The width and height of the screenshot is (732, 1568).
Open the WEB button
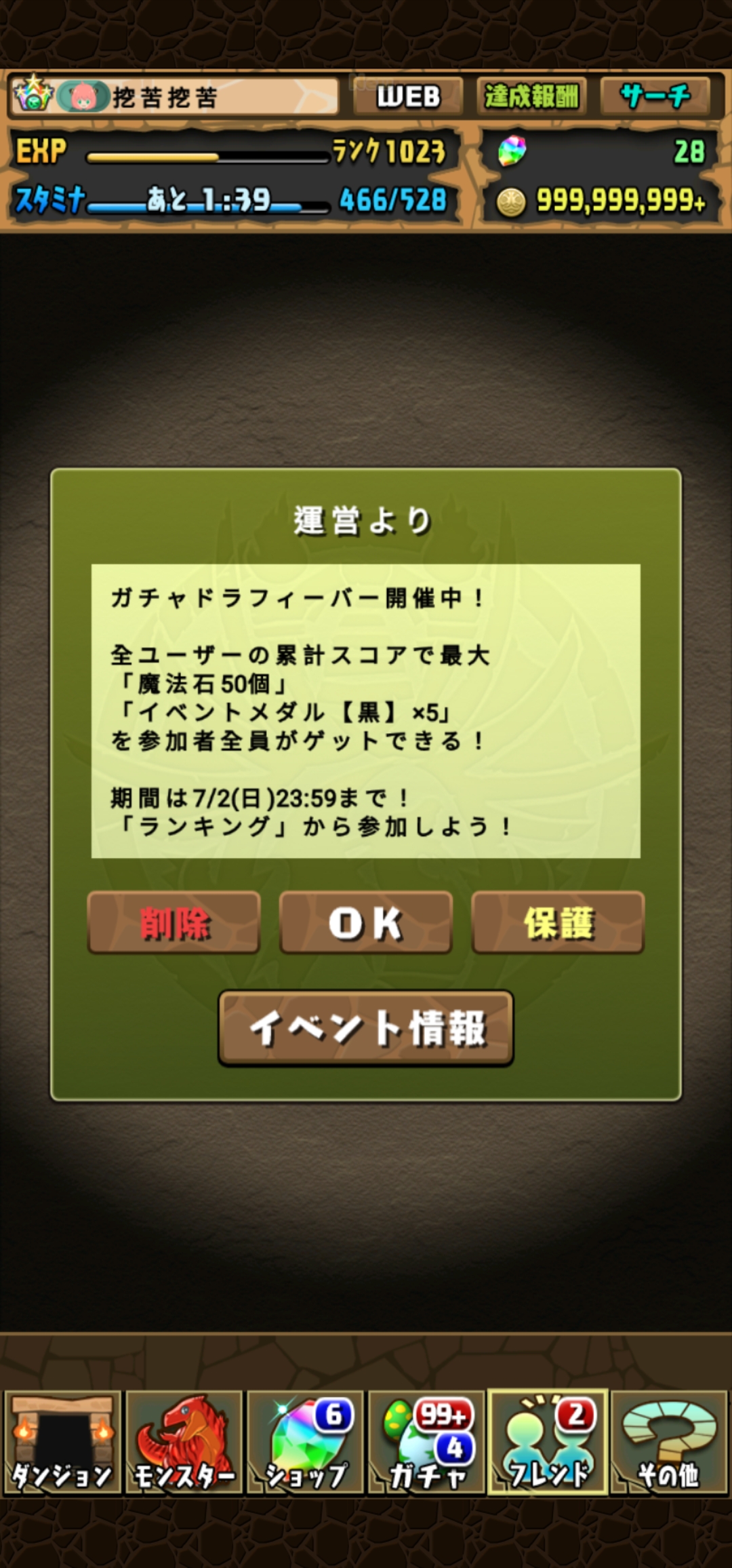[408, 96]
